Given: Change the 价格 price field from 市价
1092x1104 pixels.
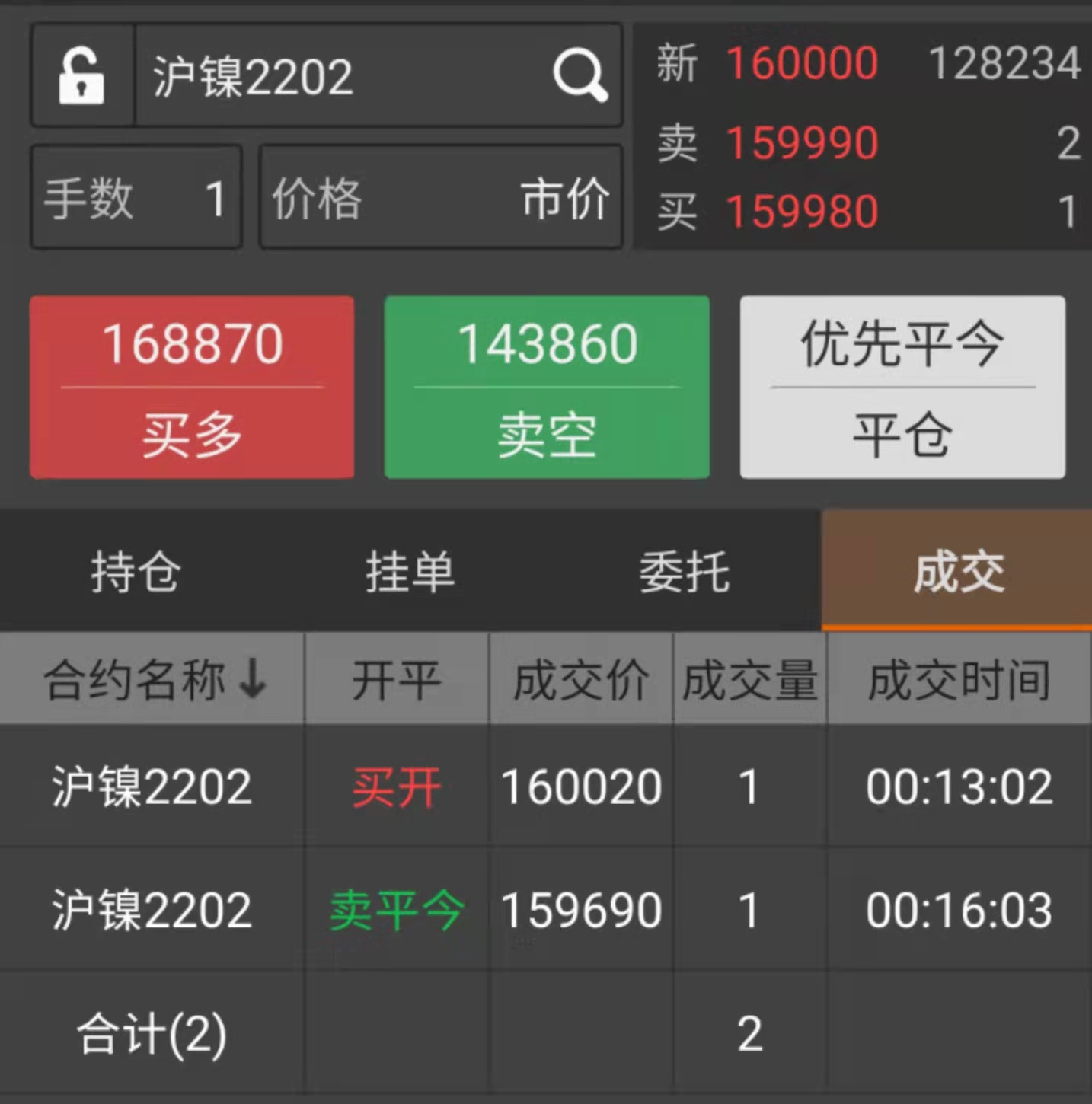Looking at the screenshot, I should click(x=441, y=198).
